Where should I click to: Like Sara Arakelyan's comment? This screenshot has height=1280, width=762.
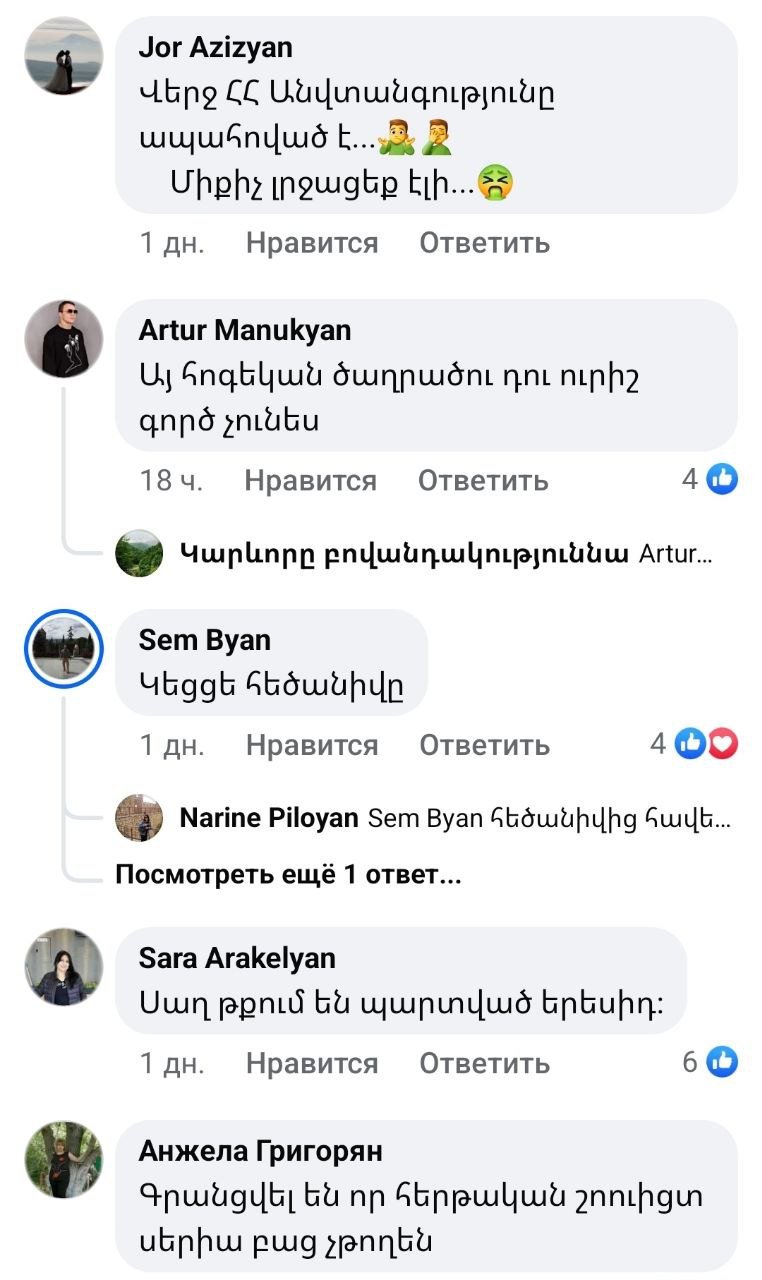coord(311,1063)
